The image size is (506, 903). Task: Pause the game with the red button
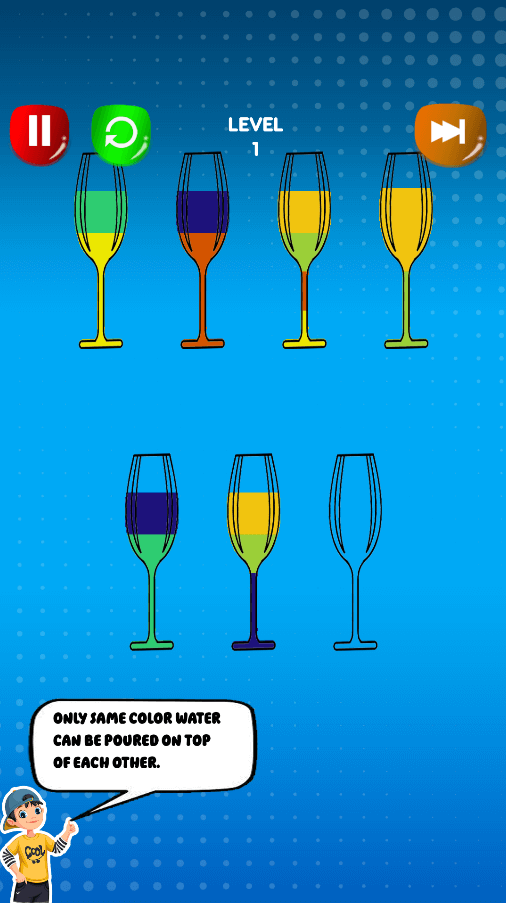[x=39, y=134]
